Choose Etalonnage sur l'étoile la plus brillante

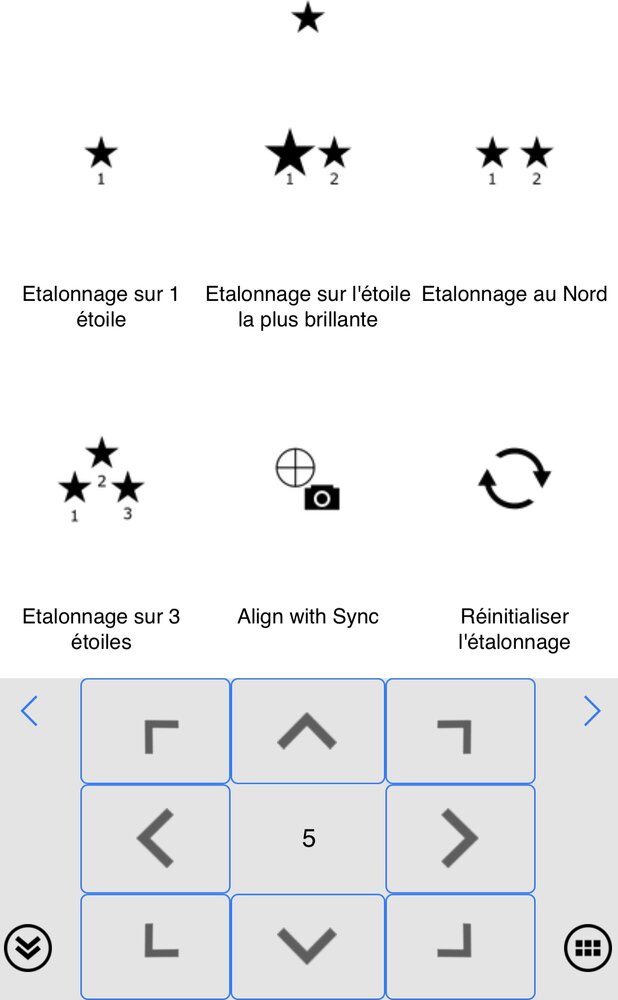(308, 232)
